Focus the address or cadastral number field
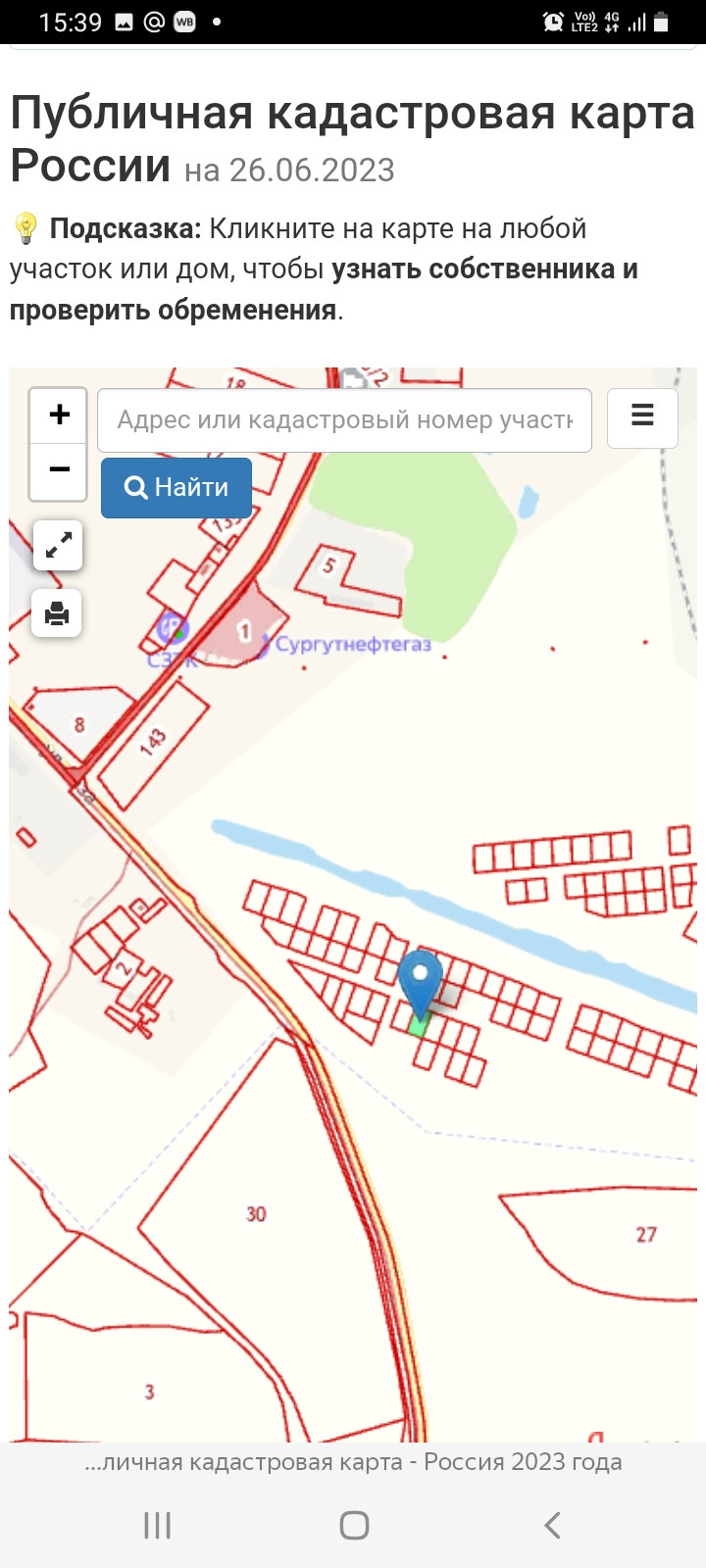 344,420
